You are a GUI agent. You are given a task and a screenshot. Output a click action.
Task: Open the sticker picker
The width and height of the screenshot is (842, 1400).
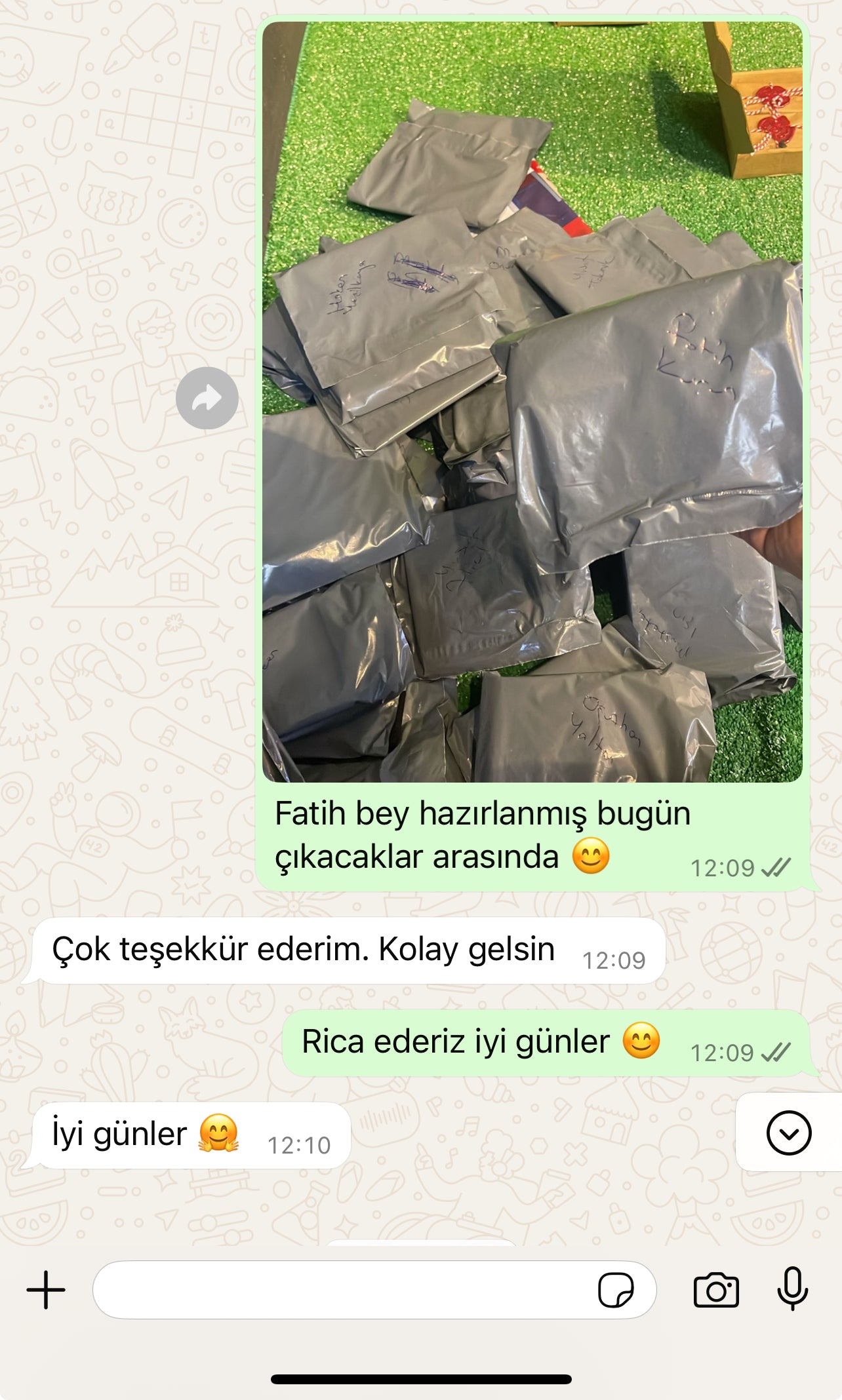(615, 1290)
